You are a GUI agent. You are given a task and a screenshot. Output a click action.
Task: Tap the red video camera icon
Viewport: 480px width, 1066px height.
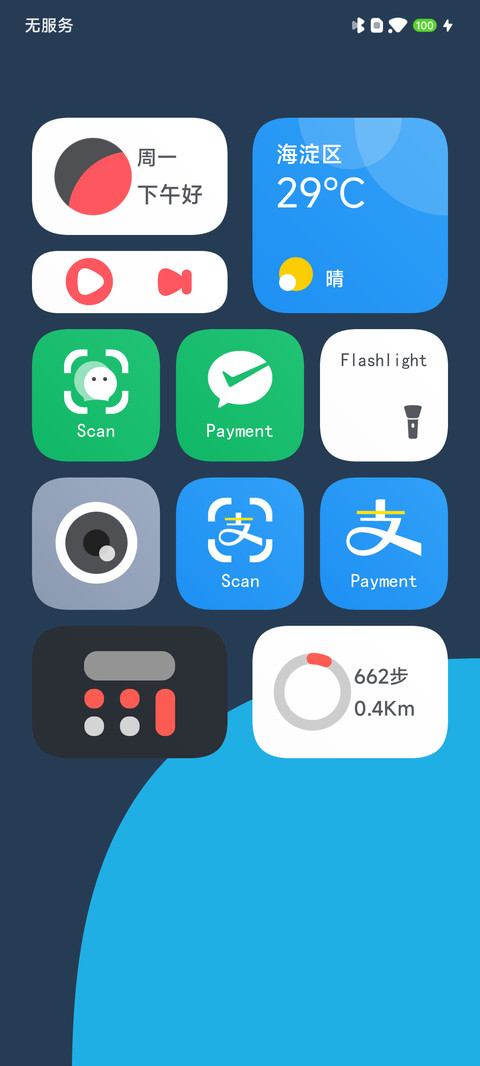pyautogui.click(x=175, y=282)
